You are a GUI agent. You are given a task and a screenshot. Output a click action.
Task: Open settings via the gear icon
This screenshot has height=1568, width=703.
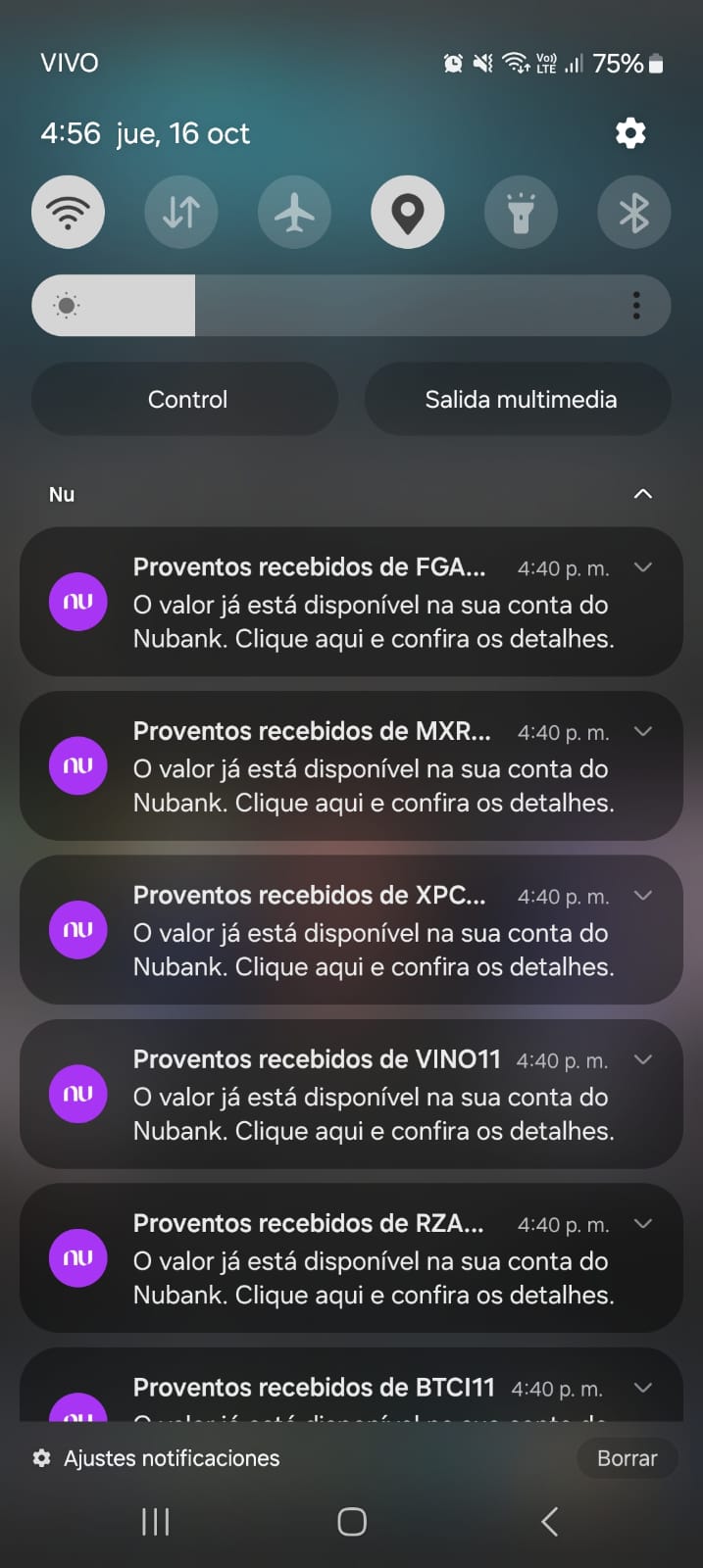pos(630,133)
